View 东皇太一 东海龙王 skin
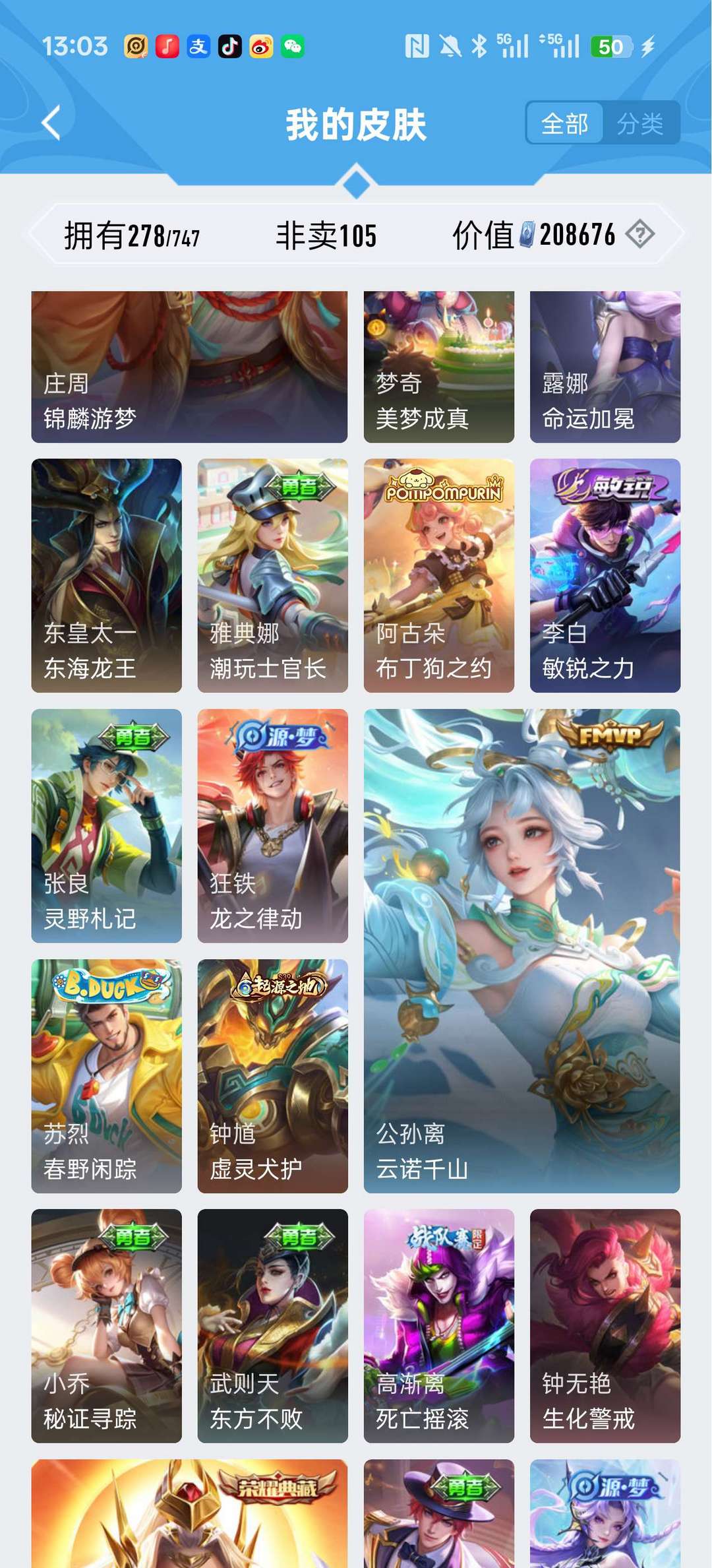This screenshot has height=1568, width=712. (106, 575)
